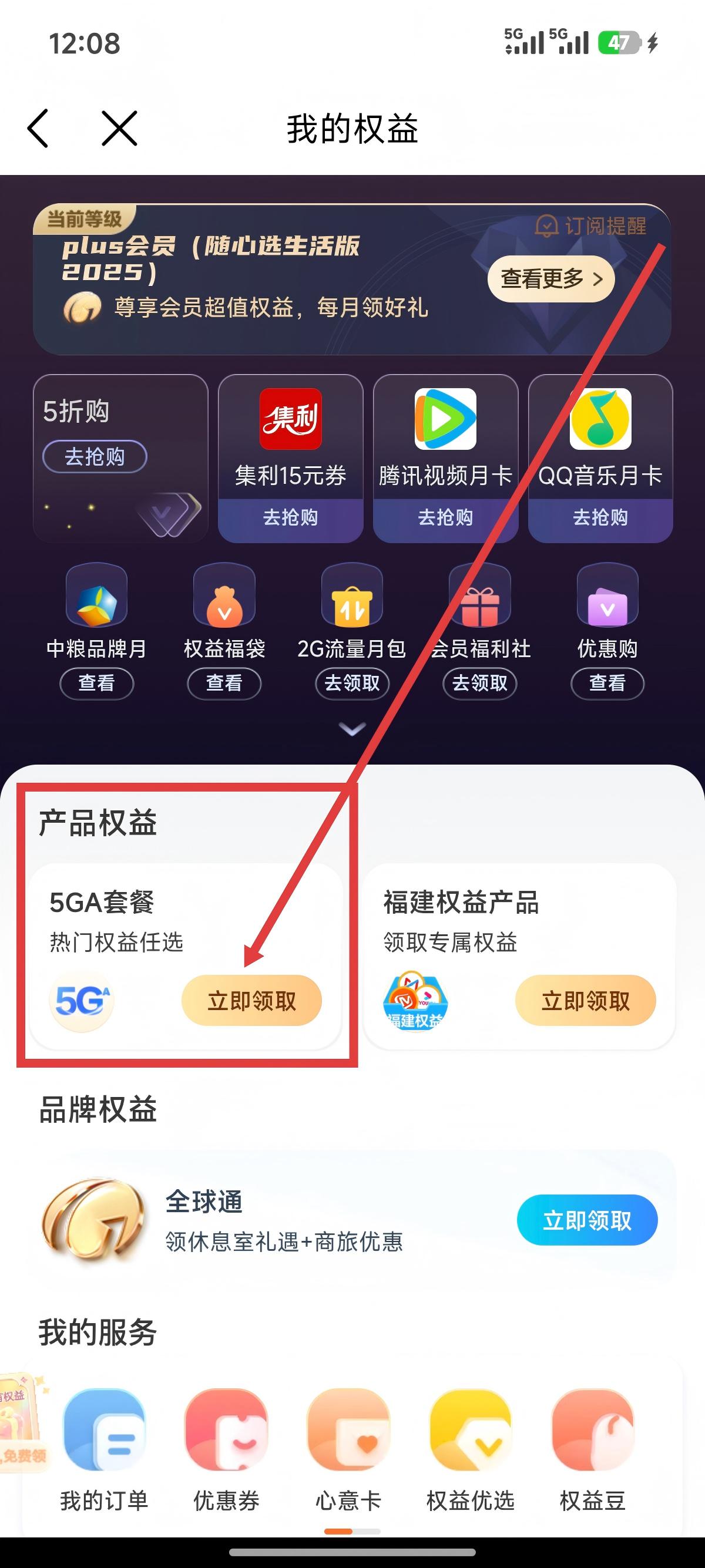Claim 福建权益产品 exclusive benefit
Screen dimensions: 705x1568
(x=585, y=1001)
